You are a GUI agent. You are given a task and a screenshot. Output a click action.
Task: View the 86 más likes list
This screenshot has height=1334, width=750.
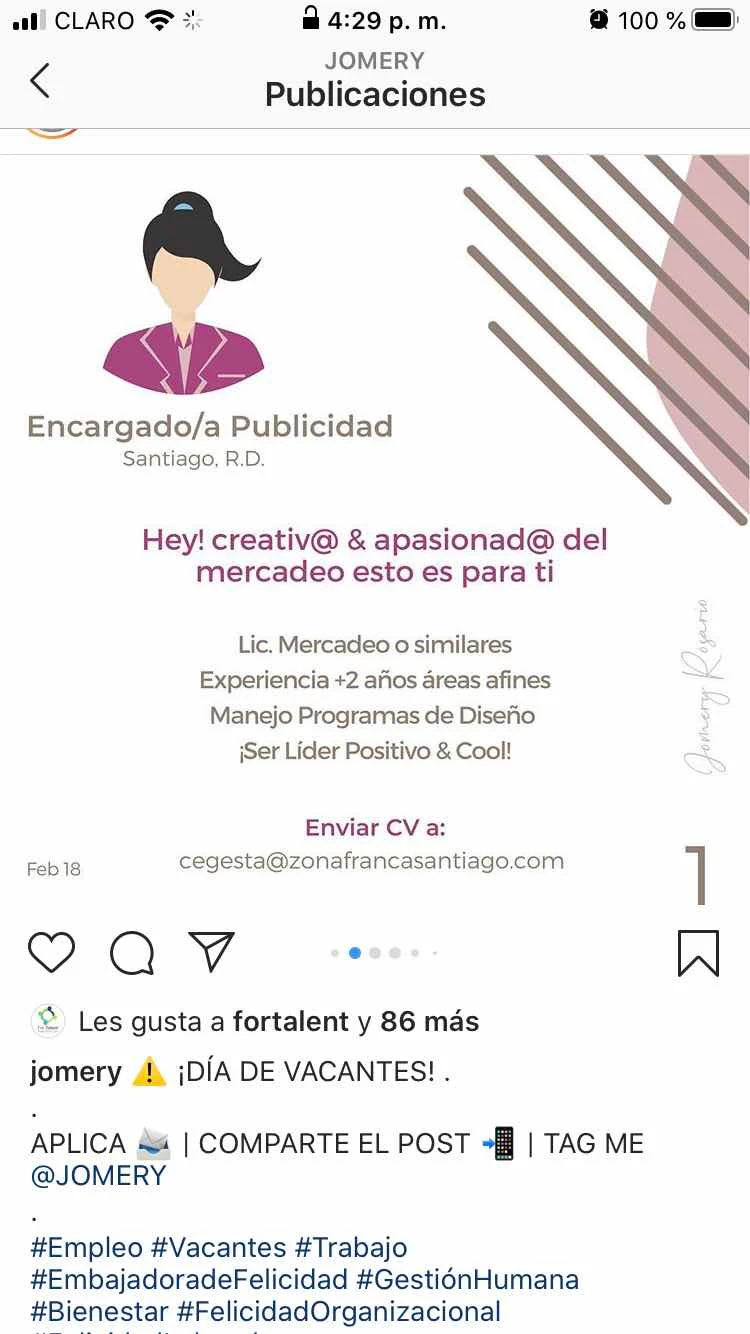tap(429, 1022)
